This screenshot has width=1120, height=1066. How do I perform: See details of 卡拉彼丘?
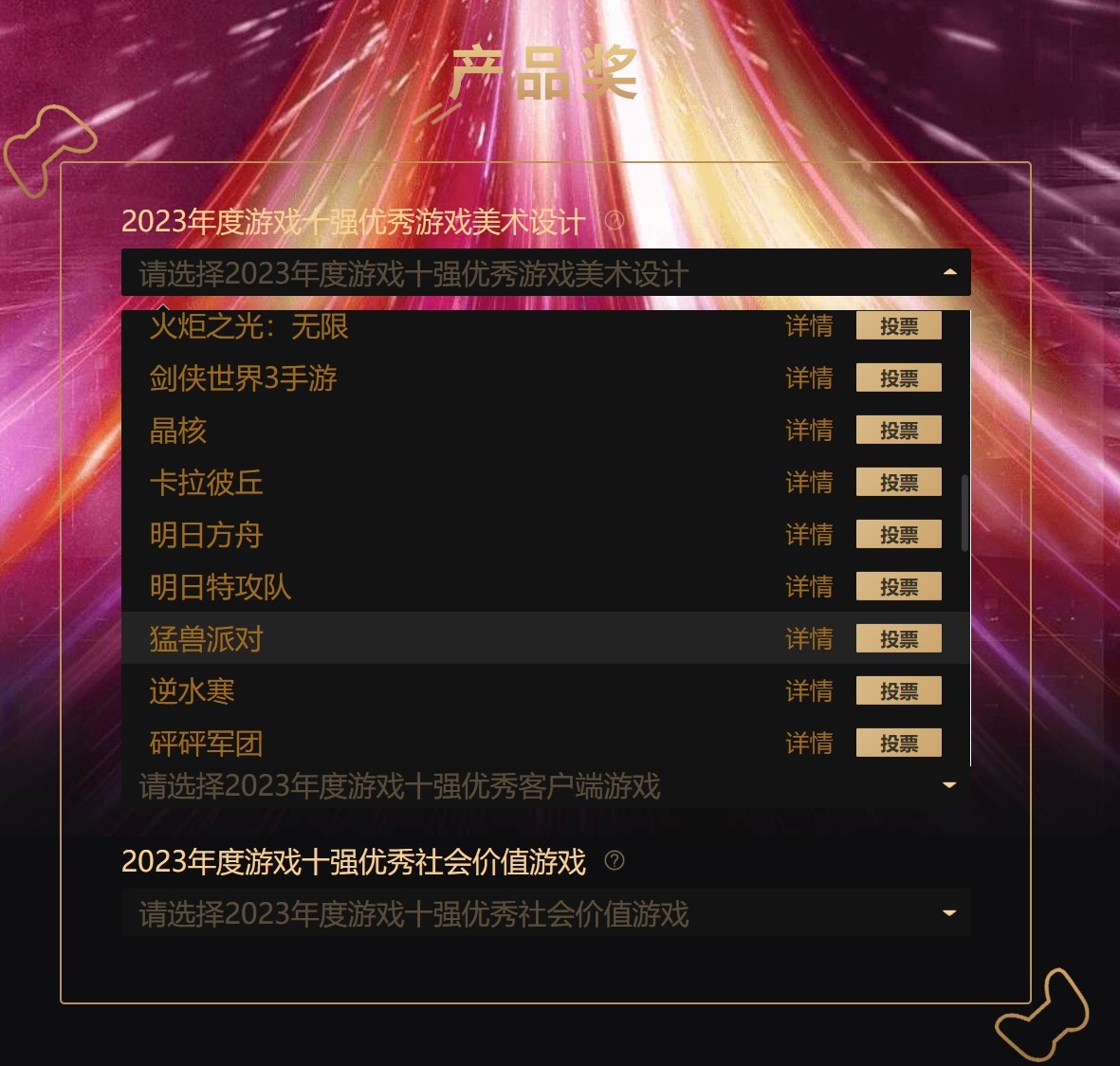point(809,483)
